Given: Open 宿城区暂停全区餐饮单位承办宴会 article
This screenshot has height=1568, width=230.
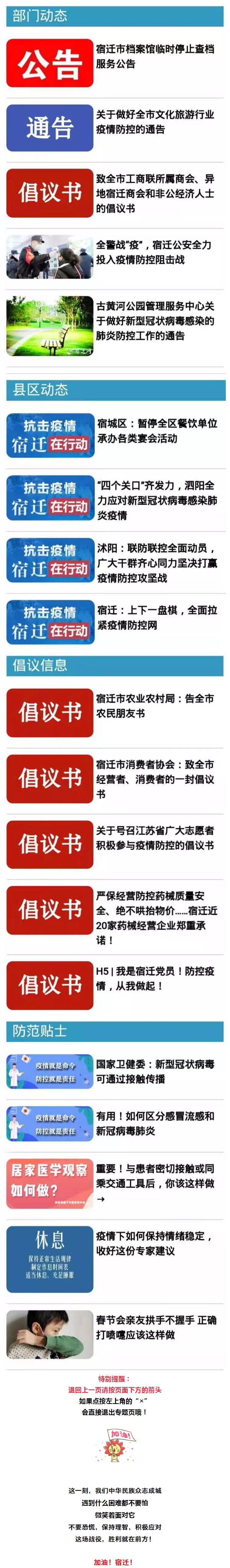Looking at the screenshot, I should point(156,431).
